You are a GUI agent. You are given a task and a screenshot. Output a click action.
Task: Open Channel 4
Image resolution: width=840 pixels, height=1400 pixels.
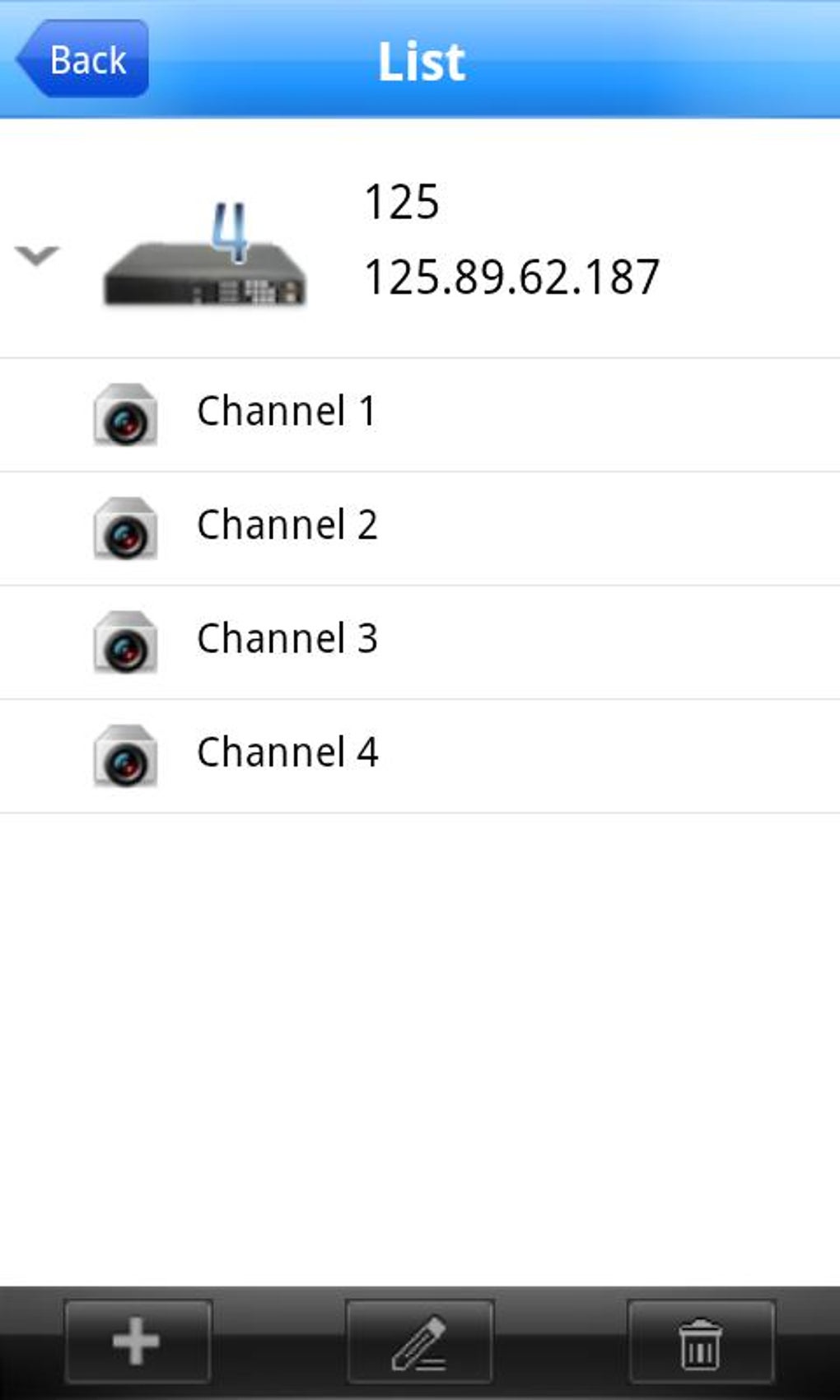(x=287, y=753)
